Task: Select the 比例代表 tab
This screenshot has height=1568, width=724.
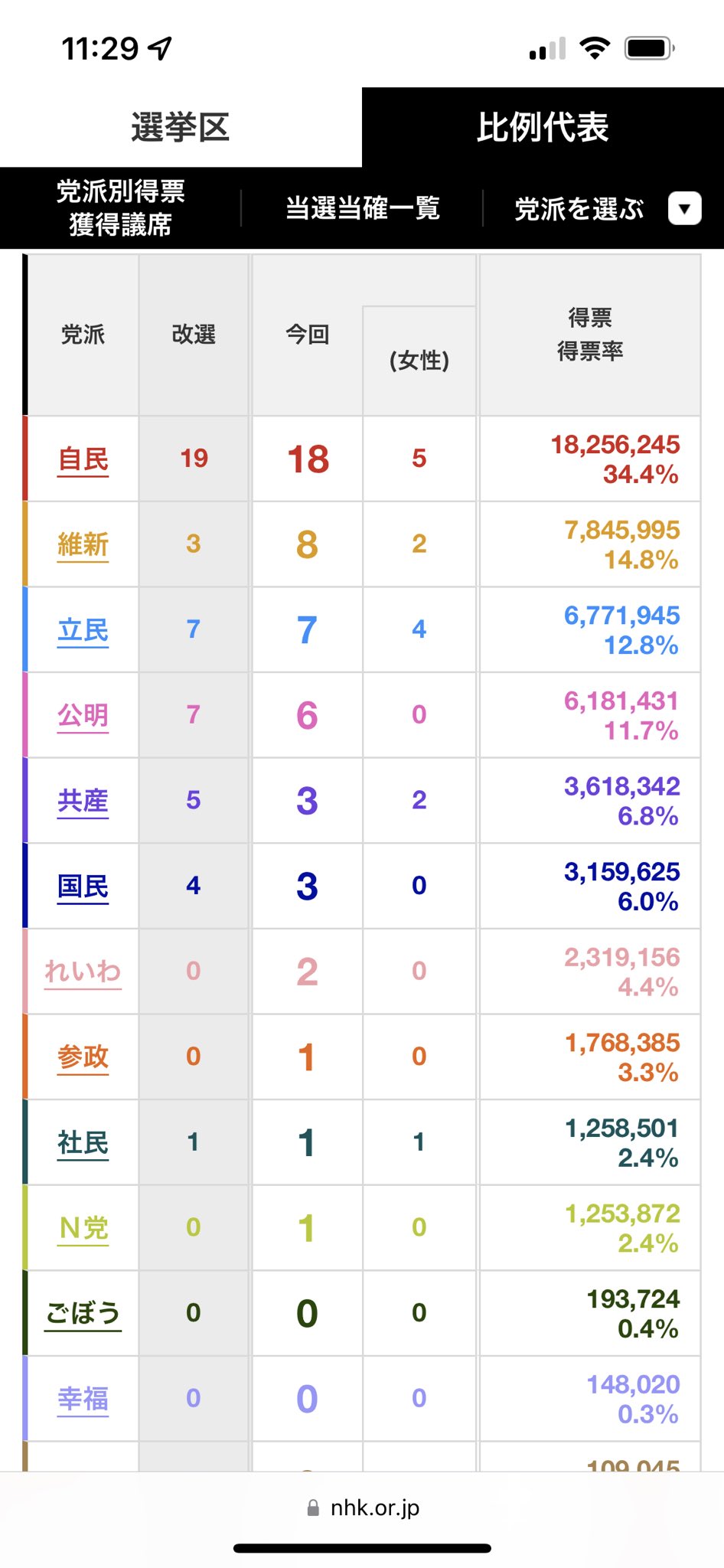Action: (543, 127)
